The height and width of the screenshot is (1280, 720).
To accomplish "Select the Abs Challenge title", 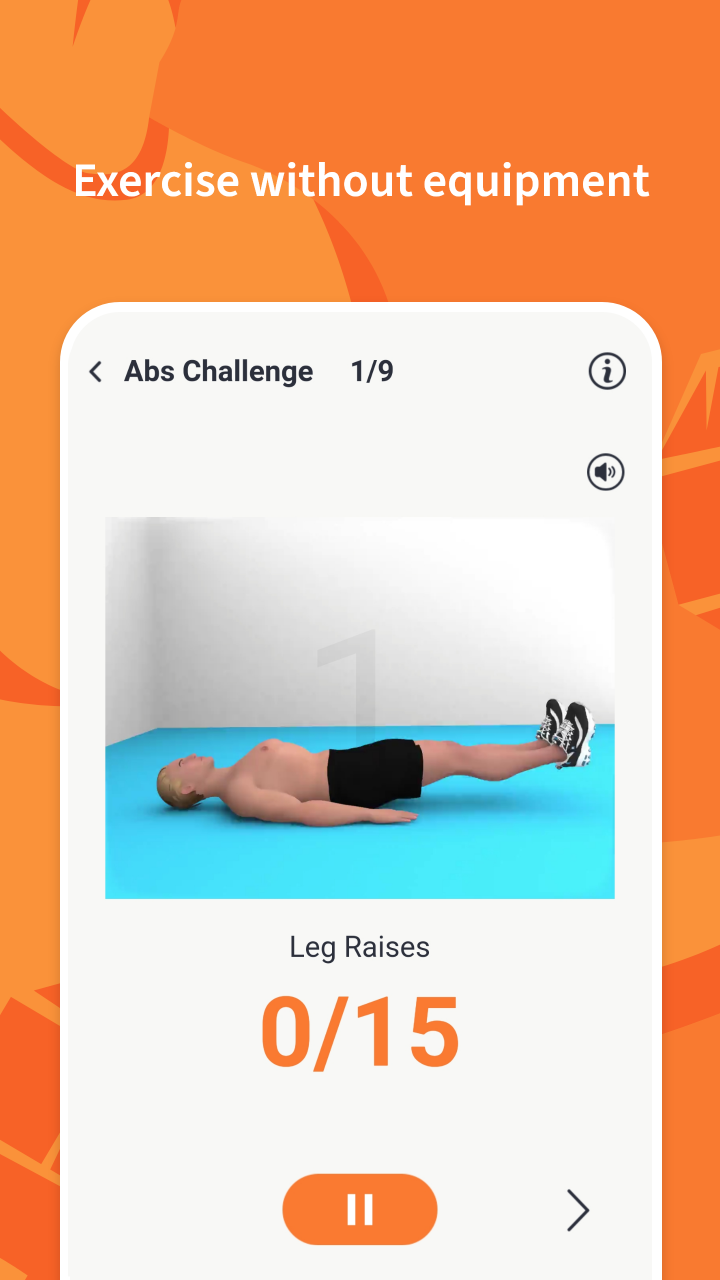I will [x=219, y=371].
